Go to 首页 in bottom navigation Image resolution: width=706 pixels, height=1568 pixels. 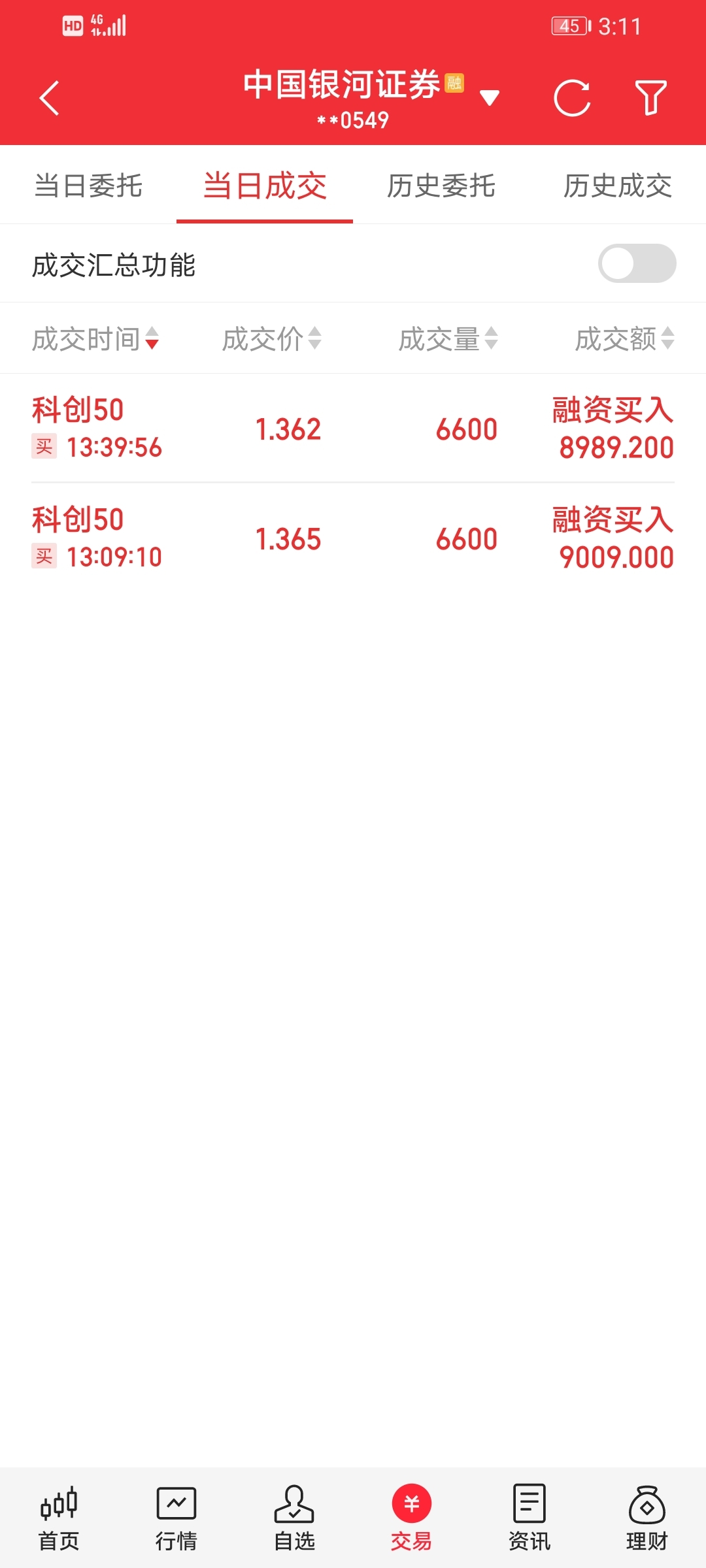59,1518
